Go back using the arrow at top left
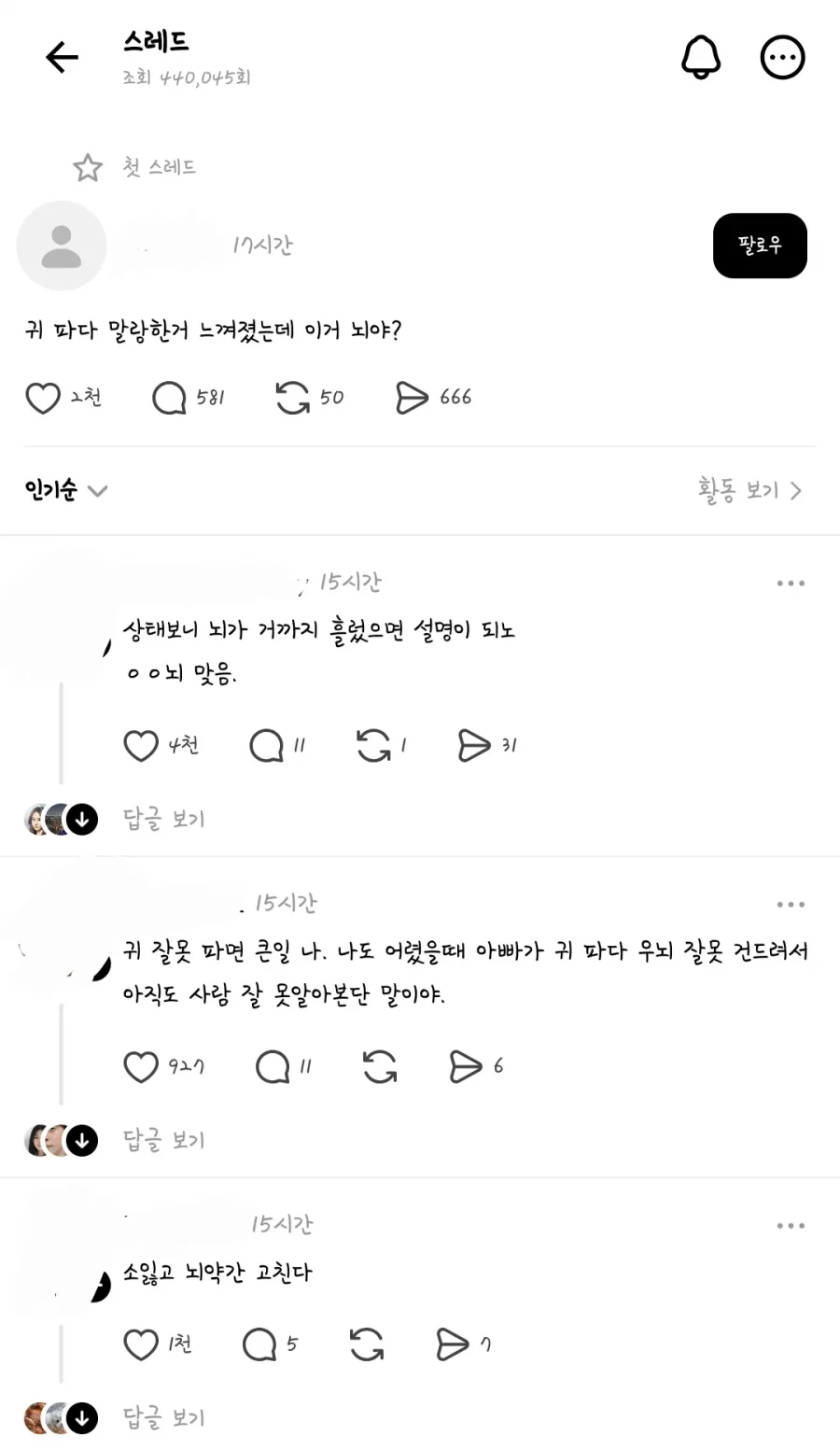Viewport: 840px width, 1449px height. tap(61, 57)
